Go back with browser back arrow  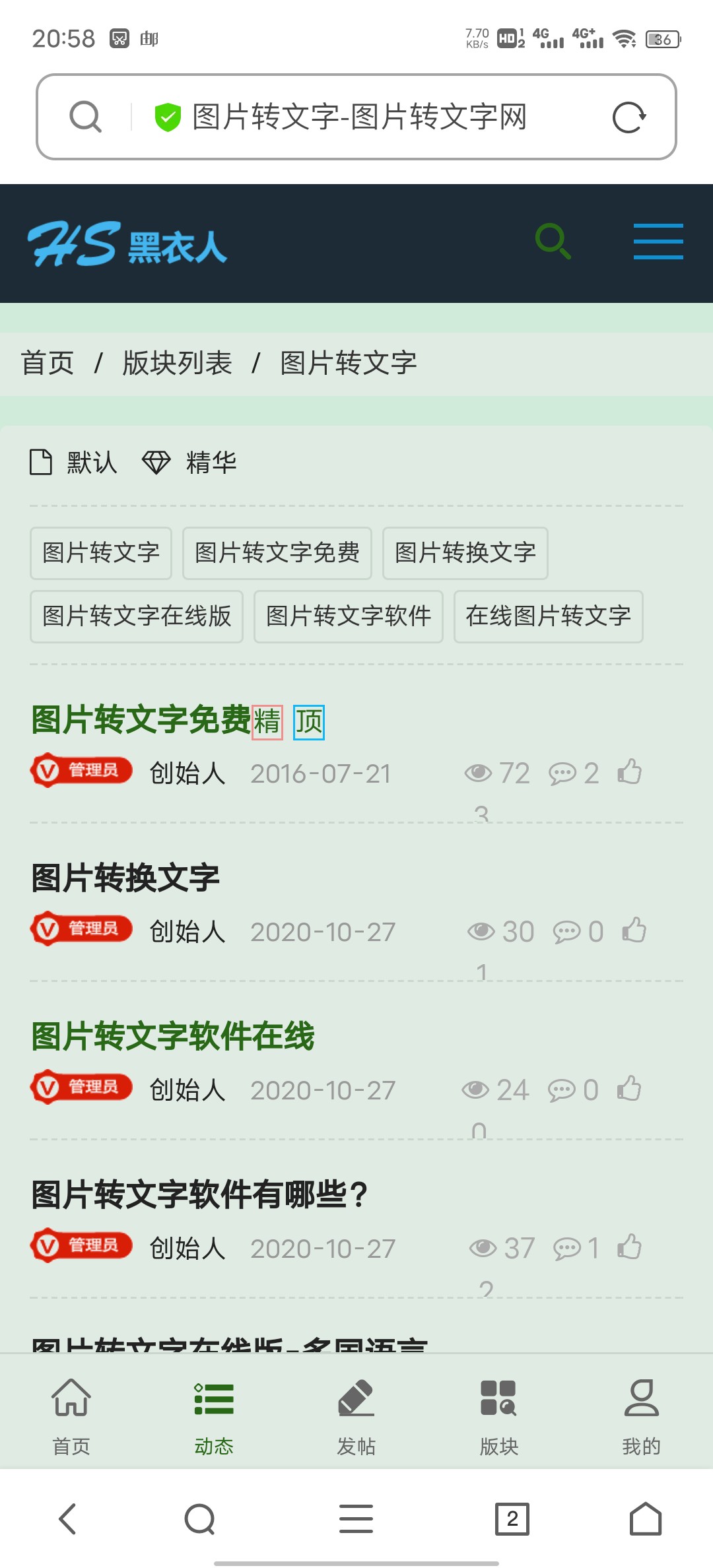pos(68,1519)
